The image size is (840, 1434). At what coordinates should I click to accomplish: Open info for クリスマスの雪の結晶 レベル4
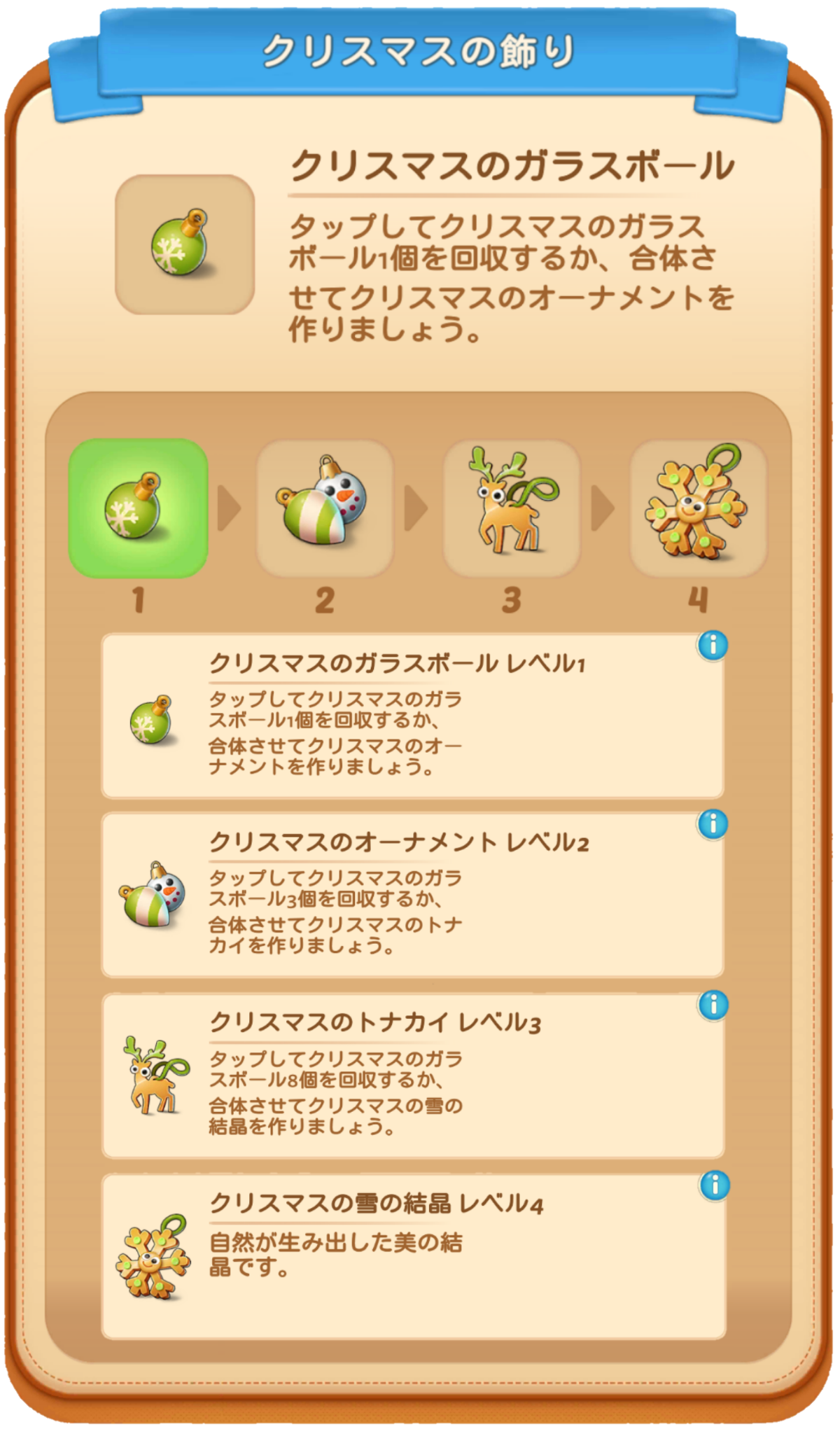pos(715,1185)
